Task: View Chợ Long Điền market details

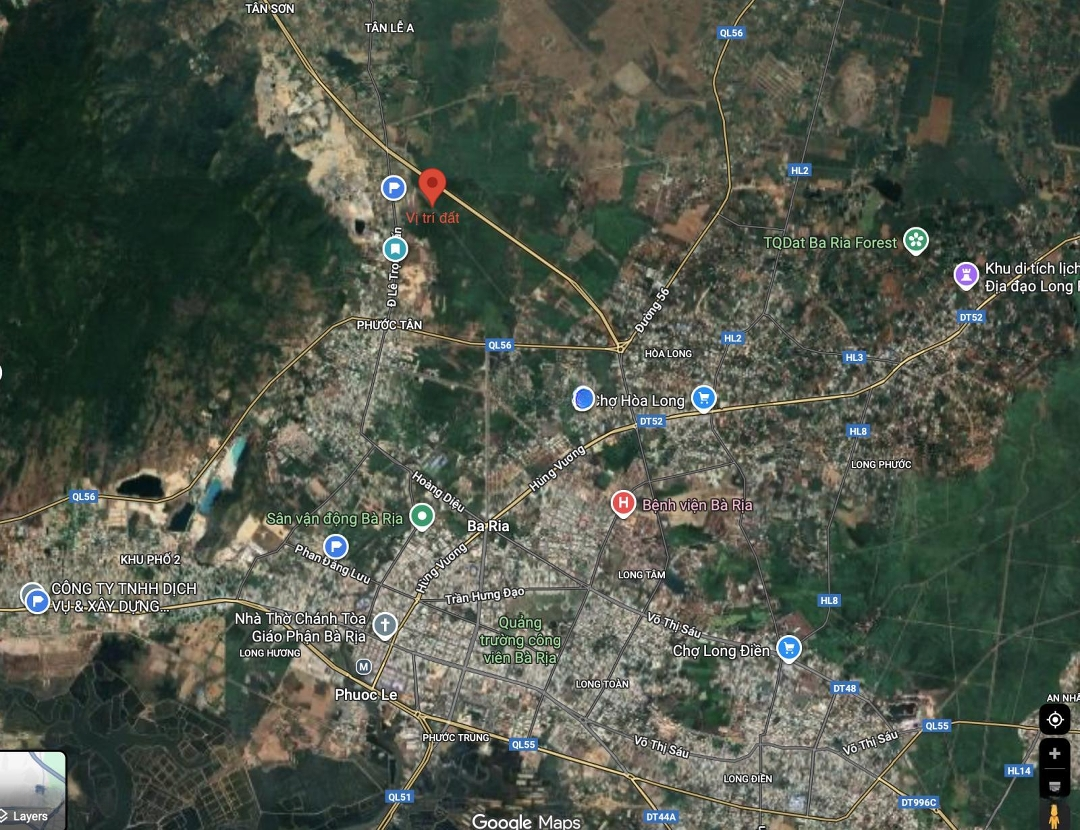Action: pyautogui.click(x=789, y=650)
